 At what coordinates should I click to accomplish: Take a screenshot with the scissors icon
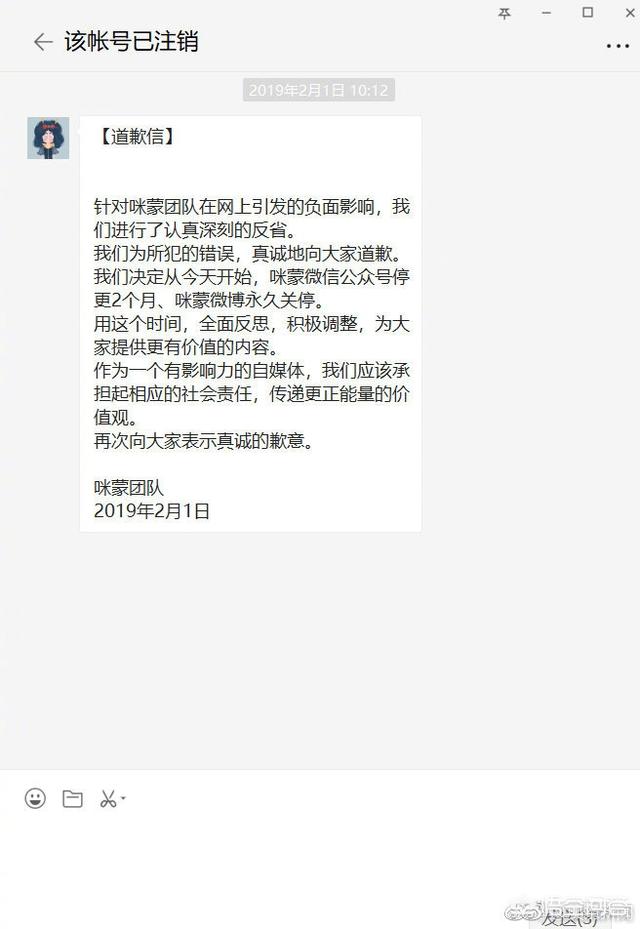click(106, 798)
